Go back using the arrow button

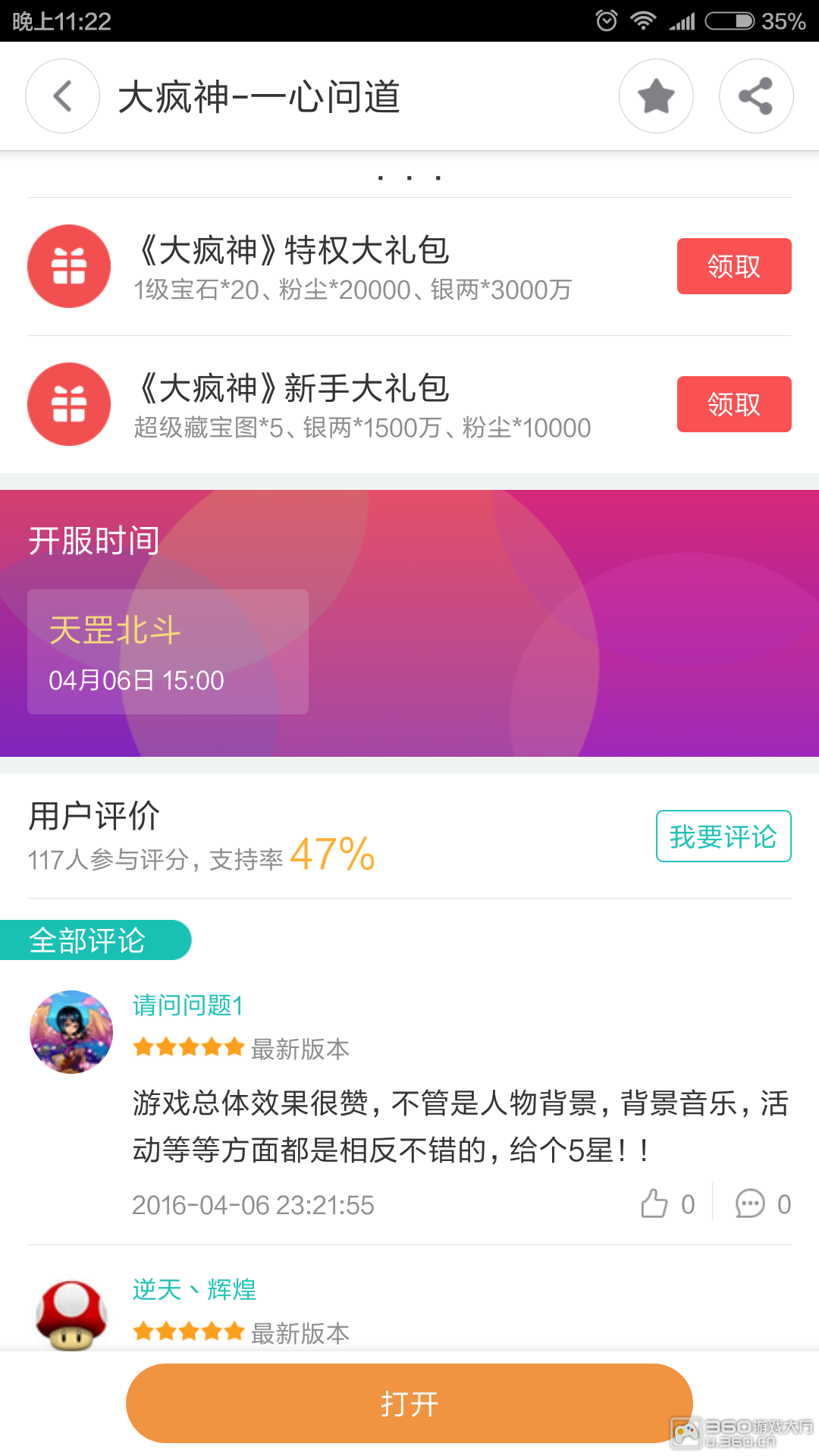tap(62, 96)
